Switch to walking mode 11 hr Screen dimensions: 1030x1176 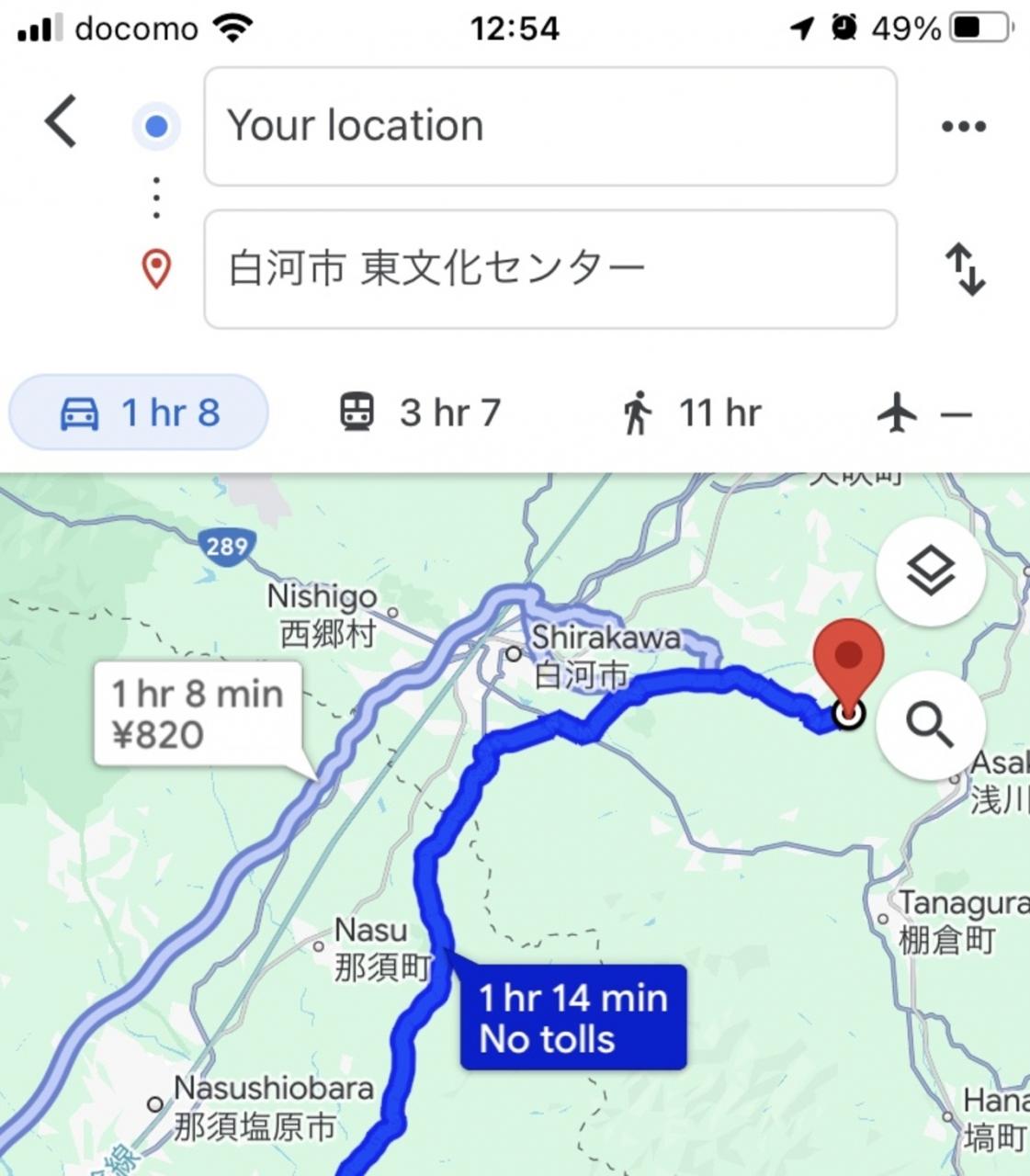[x=692, y=413]
